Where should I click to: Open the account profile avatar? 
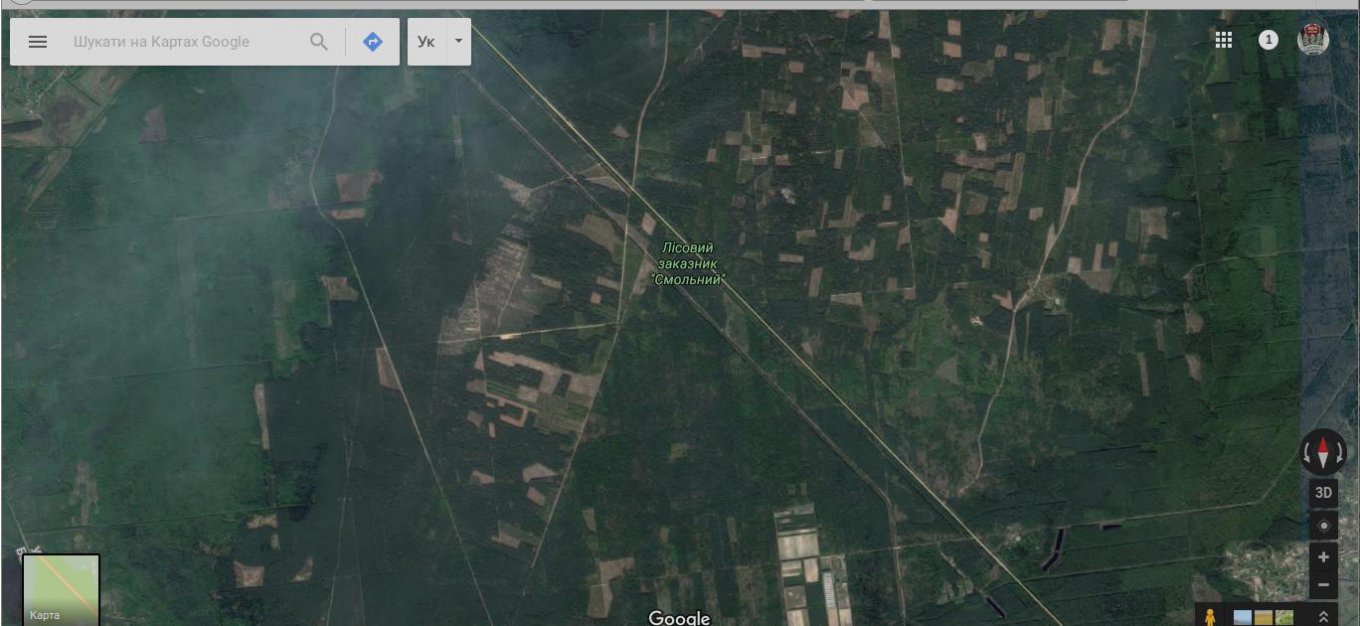1313,40
